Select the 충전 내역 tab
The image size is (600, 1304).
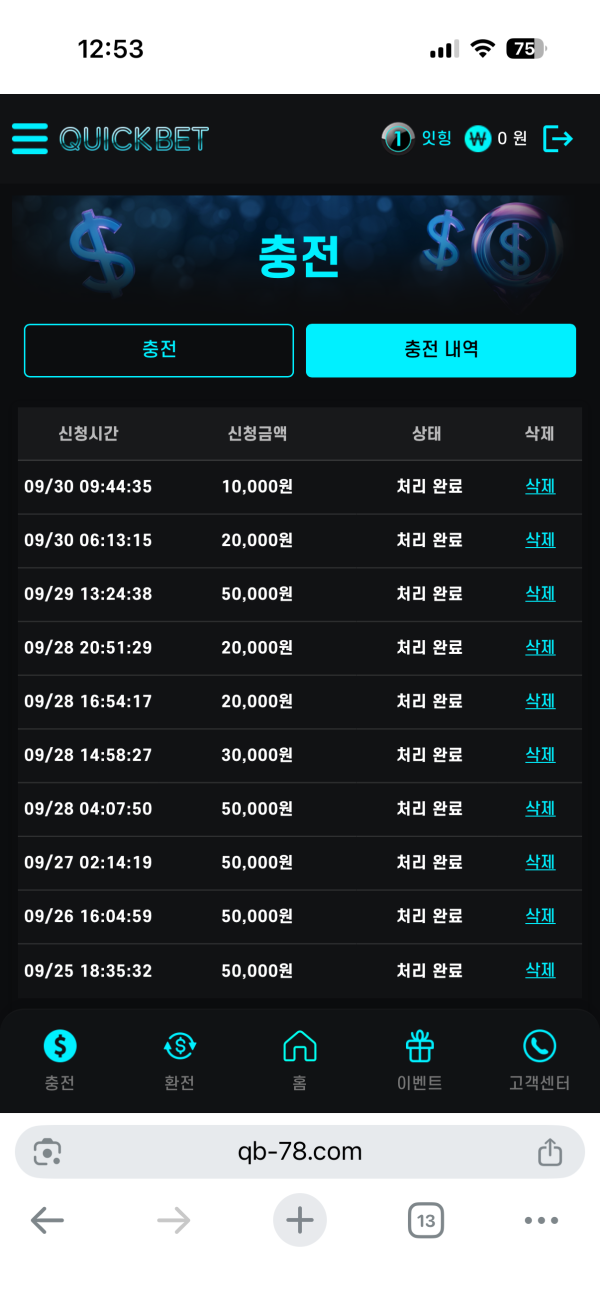[x=440, y=350]
